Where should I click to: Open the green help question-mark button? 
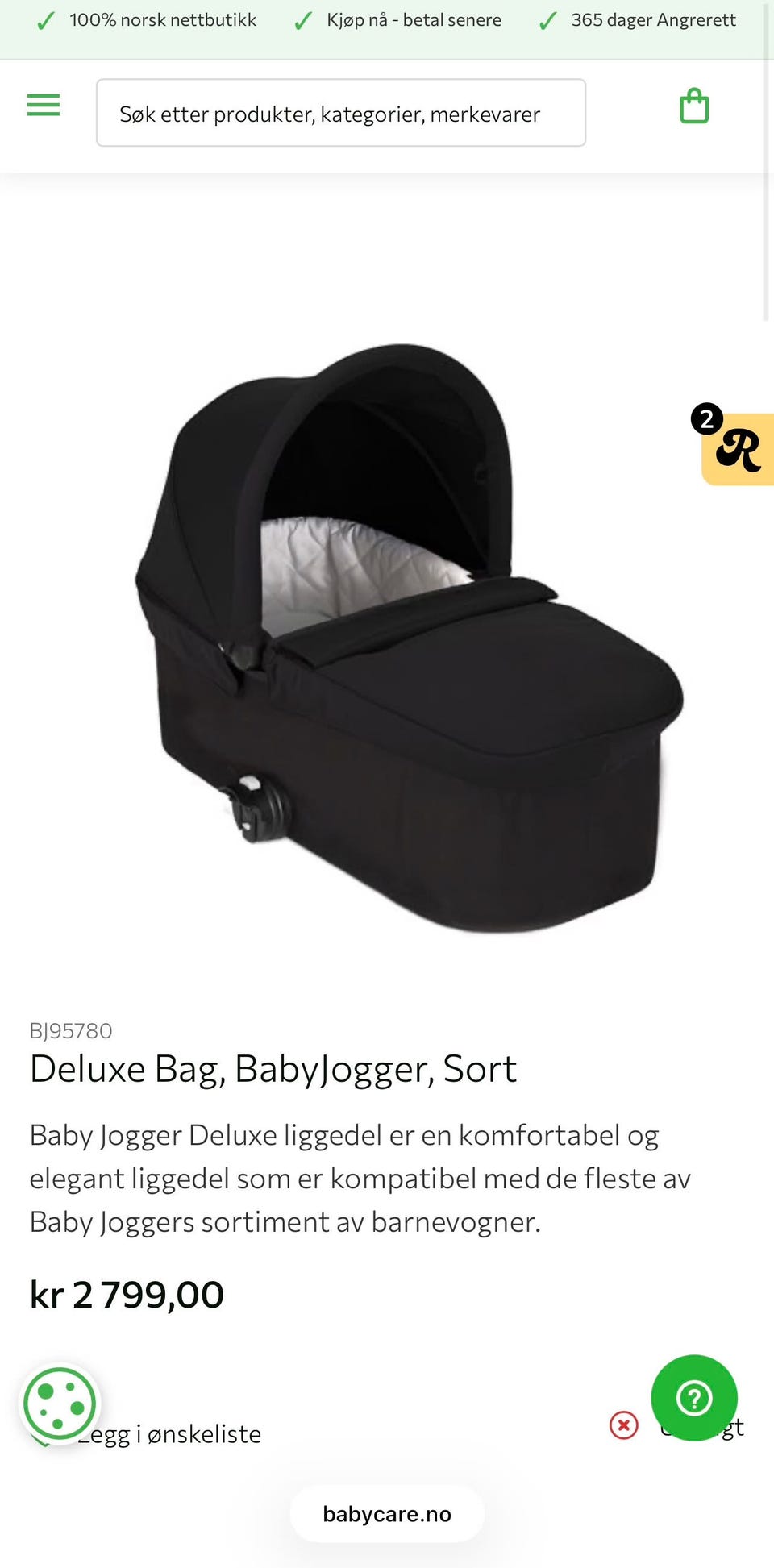(x=694, y=1398)
